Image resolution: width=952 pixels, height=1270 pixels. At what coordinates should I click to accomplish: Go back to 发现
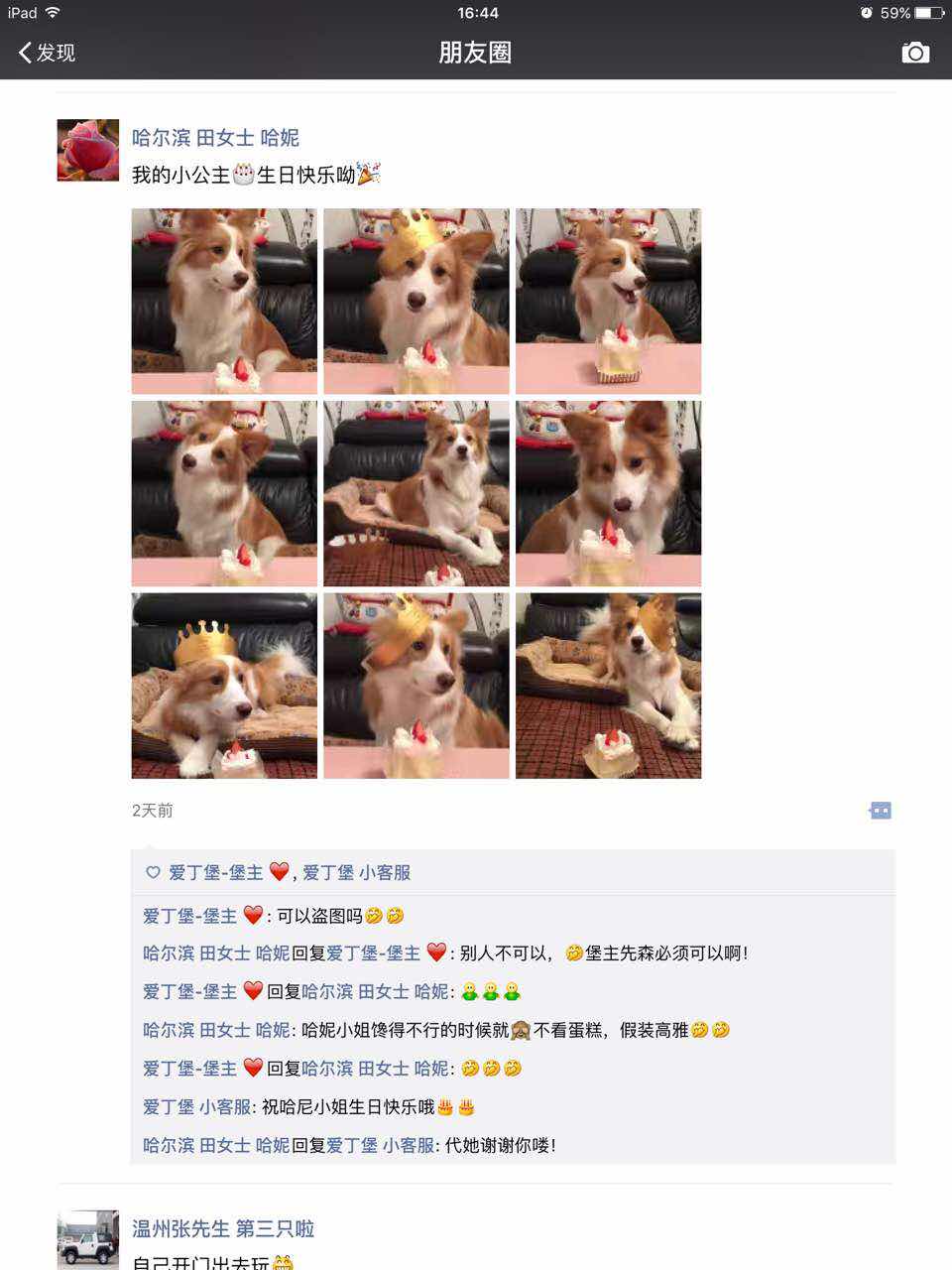(47, 53)
